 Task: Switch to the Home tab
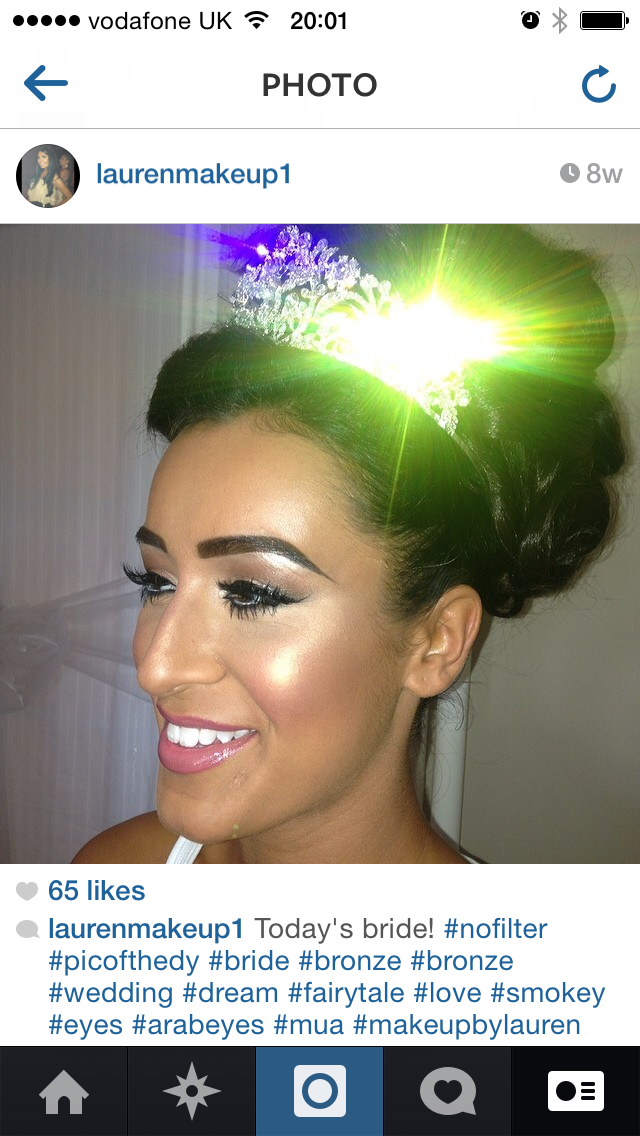pyautogui.click(x=64, y=1091)
